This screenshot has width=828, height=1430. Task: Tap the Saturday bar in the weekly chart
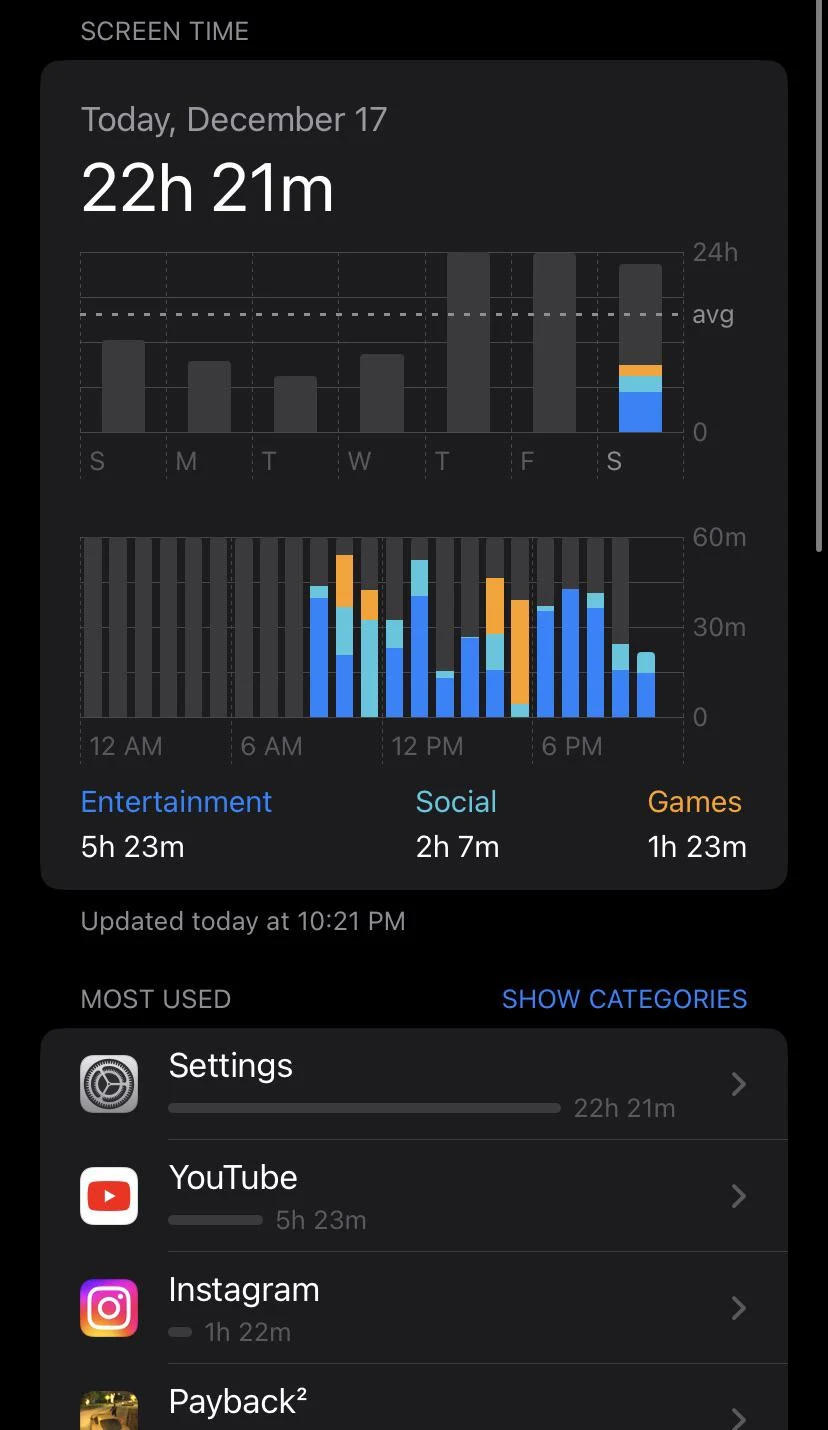(x=640, y=350)
